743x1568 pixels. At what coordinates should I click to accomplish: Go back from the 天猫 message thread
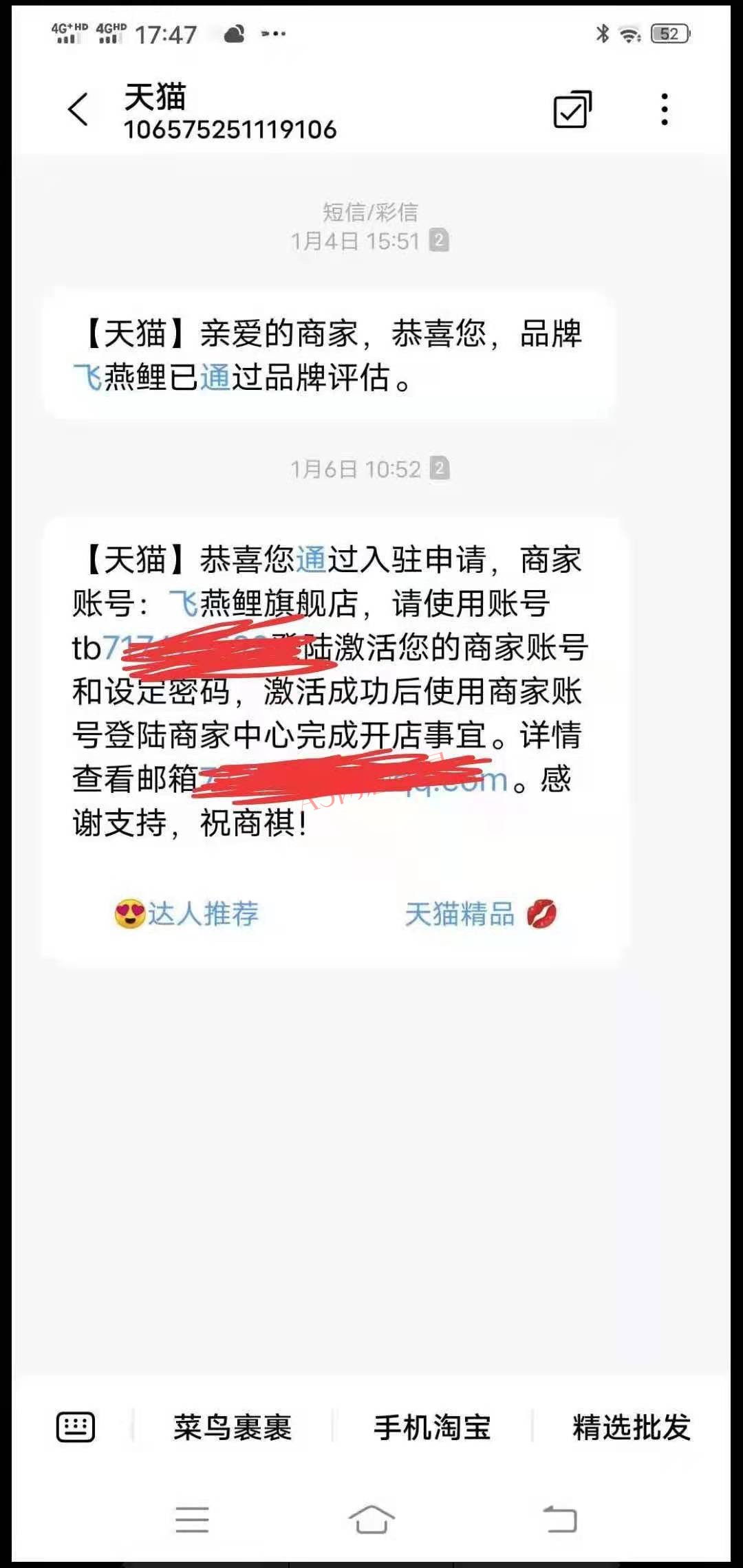pos(78,109)
